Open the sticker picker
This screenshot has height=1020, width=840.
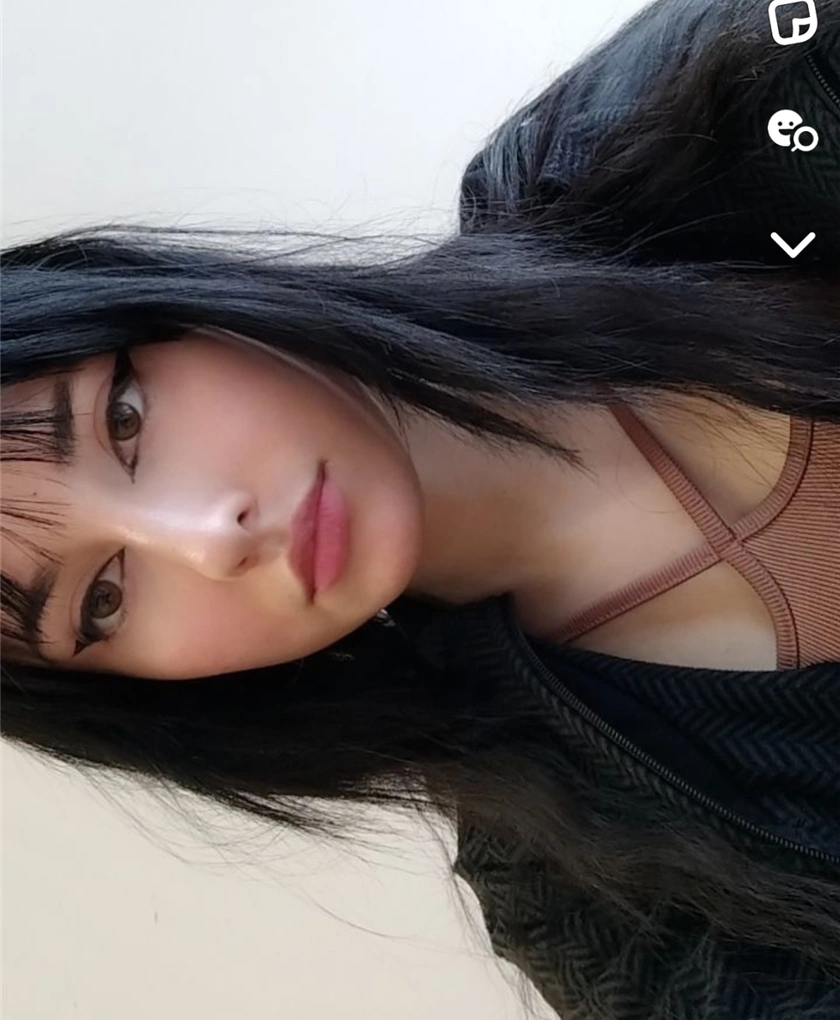(793, 21)
